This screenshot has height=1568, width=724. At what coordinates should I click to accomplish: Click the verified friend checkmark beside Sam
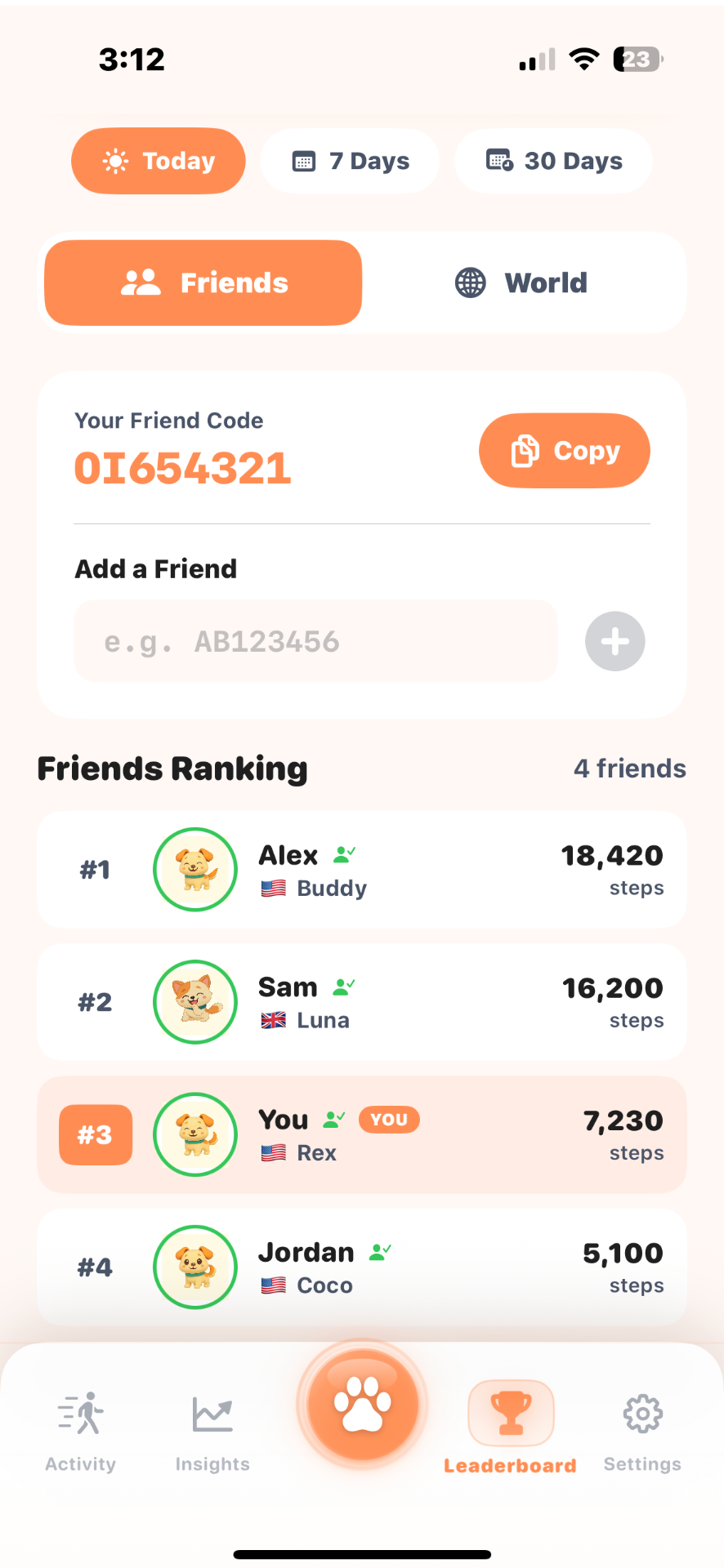click(x=342, y=985)
